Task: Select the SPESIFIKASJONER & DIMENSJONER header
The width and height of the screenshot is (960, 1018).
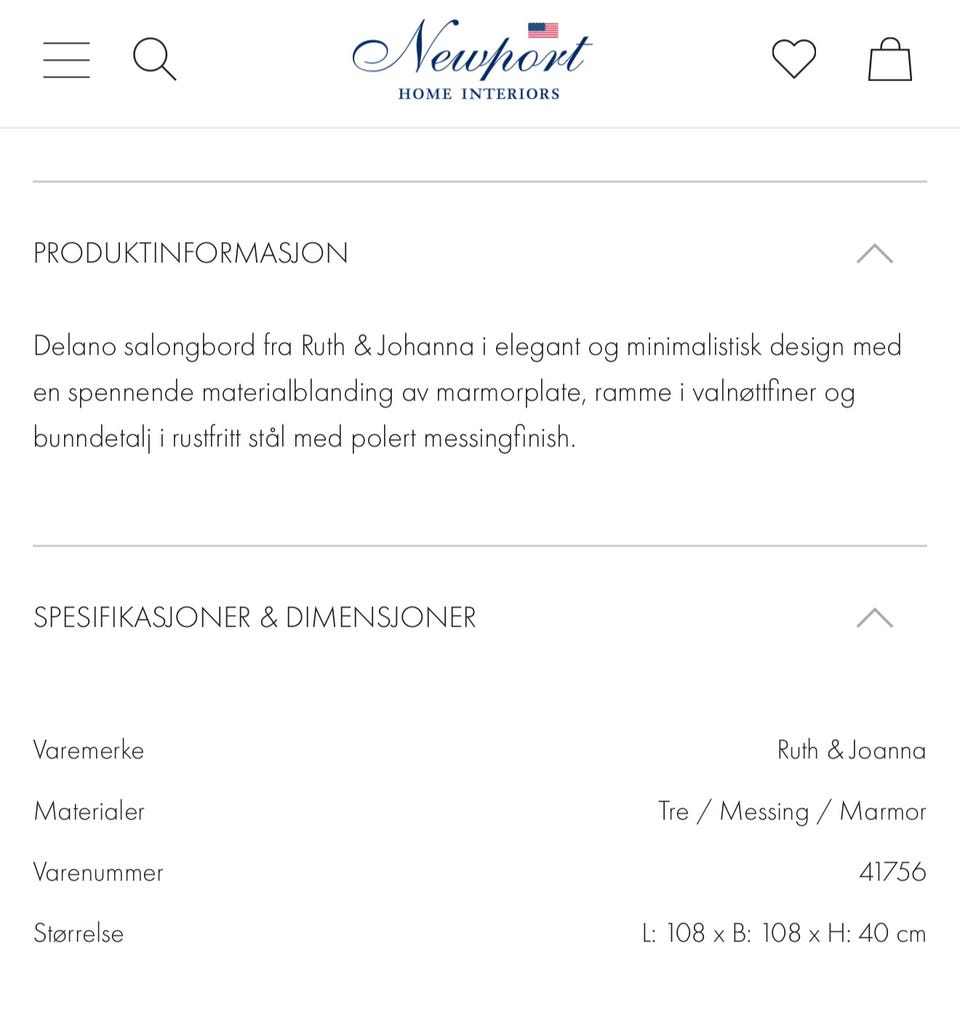Action: [254, 617]
